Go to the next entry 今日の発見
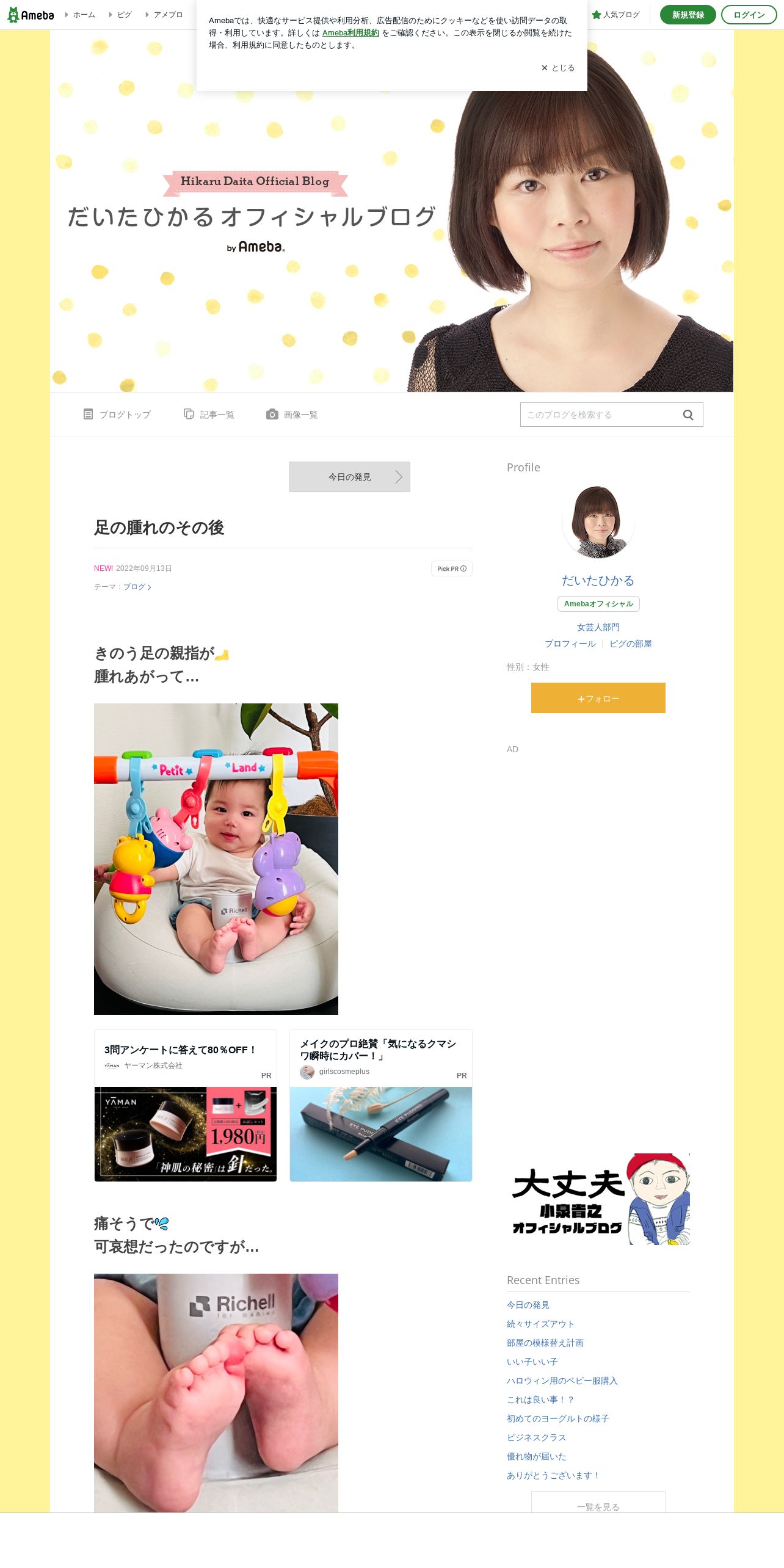Viewport: 784px width, 1568px height. (349, 477)
